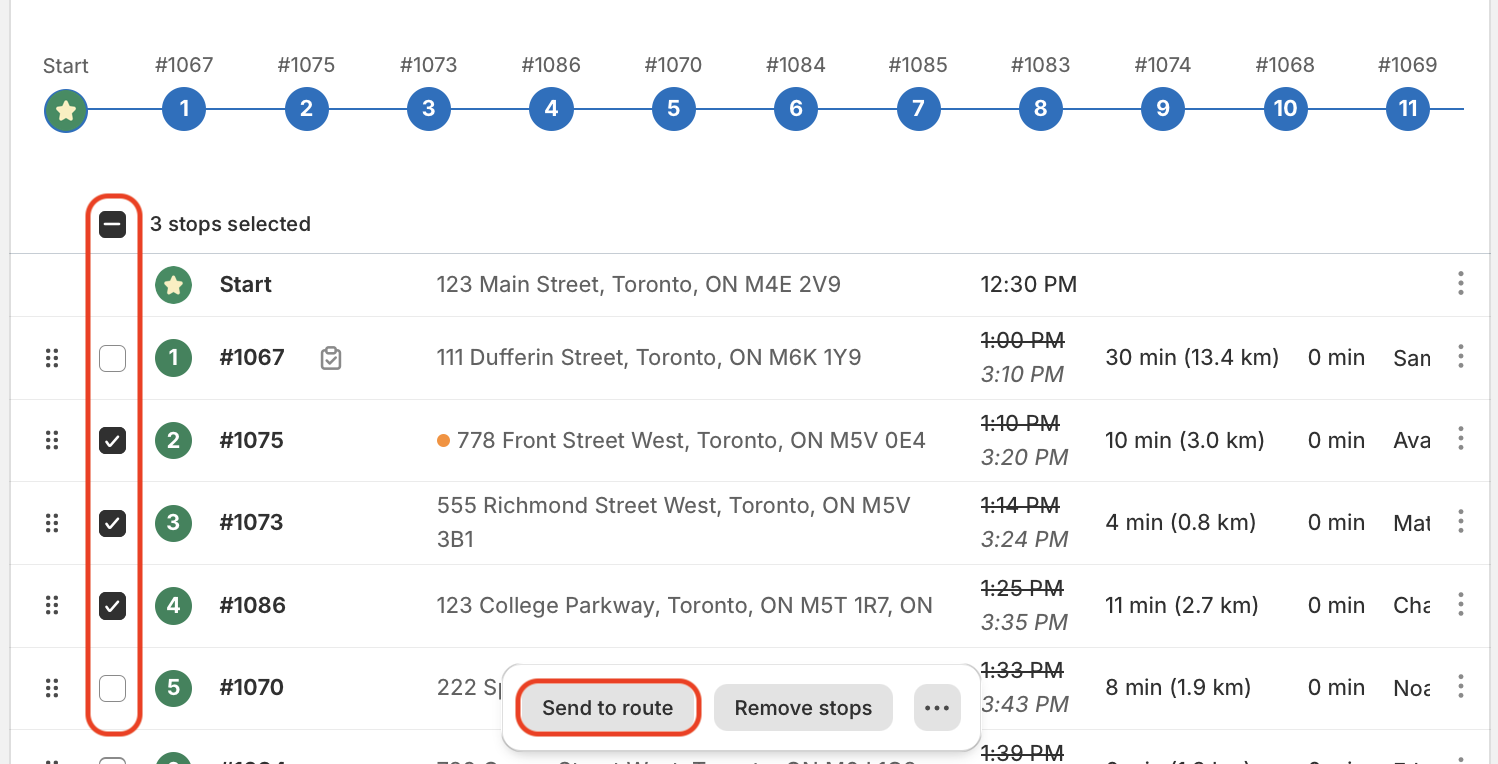Screen dimensions: 1498x764
Task: Select timeline marker 11 for #1069
Action: click(1407, 109)
